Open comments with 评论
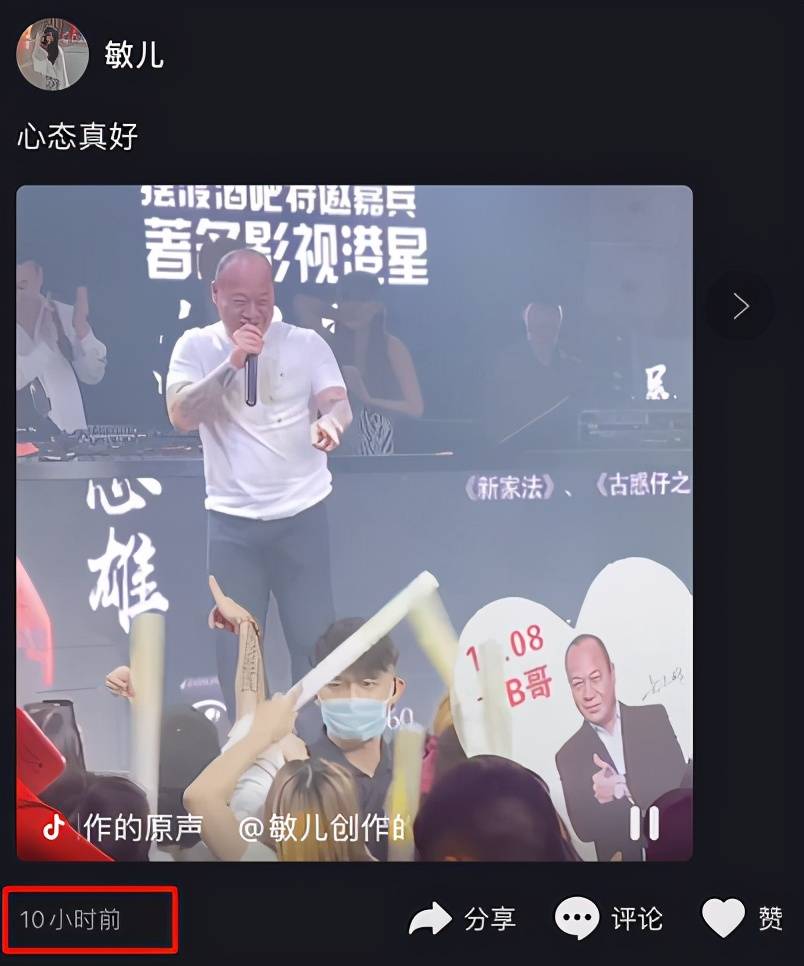This screenshot has width=804, height=966. coord(609,917)
